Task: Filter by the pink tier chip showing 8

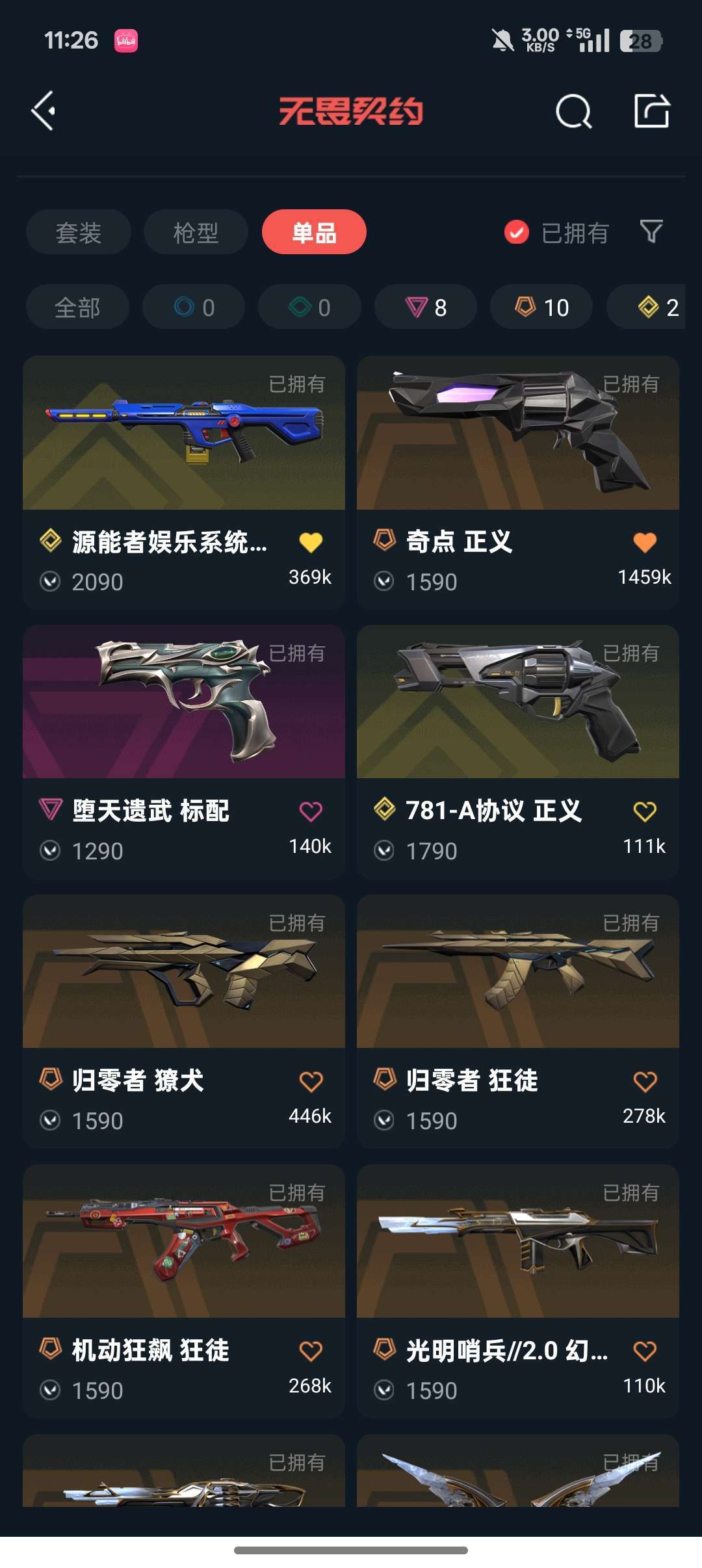Action: coord(426,307)
